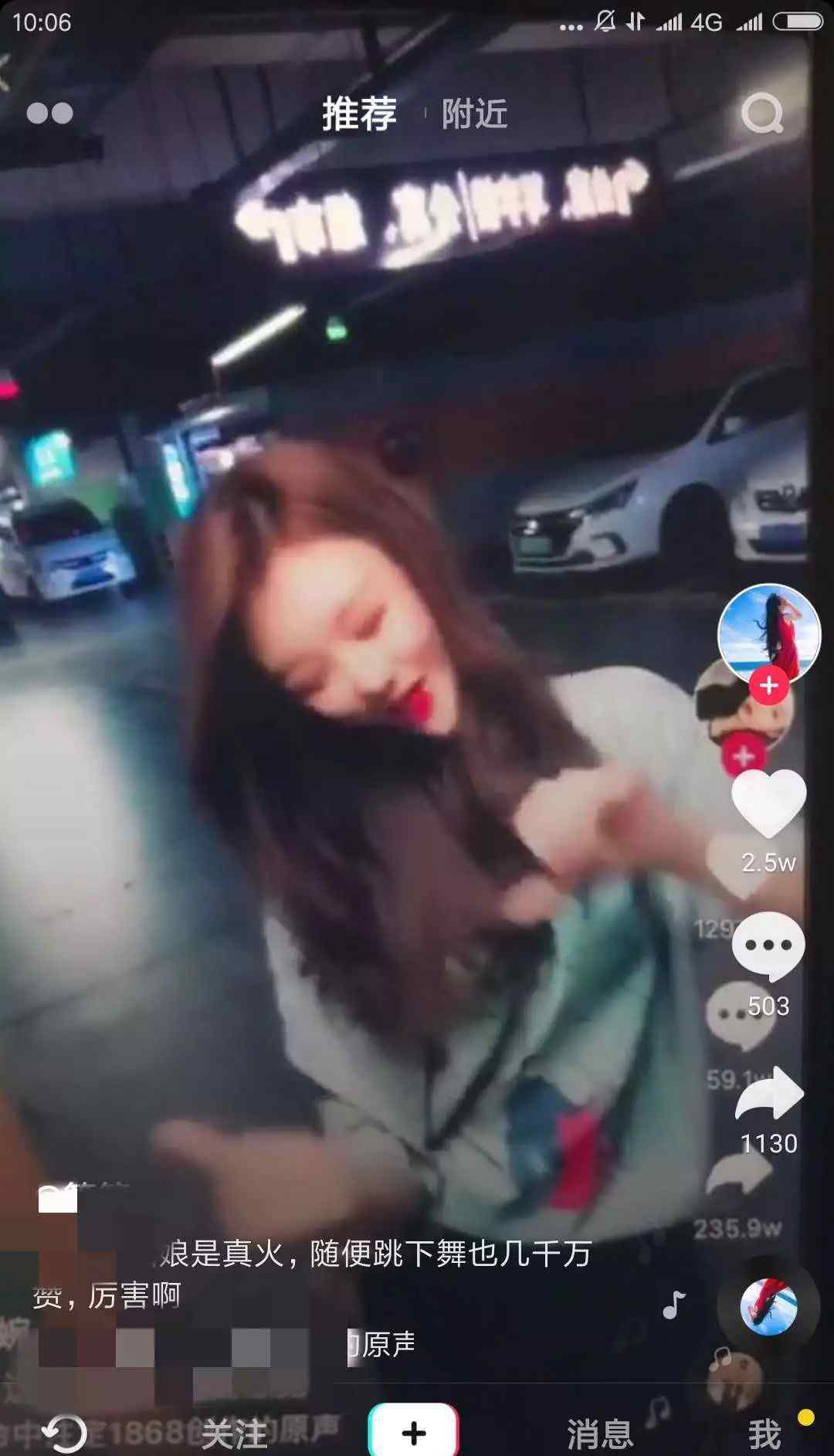Screen dimensions: 834x1456
Task: Refresh the feed via the home refresh icon
Action: click(64, 1434)
